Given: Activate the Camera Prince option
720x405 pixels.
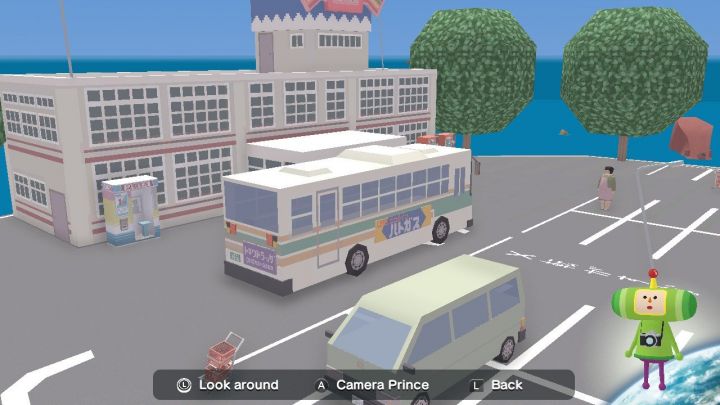Looking at the screenshot, I should tap(372, 385).
